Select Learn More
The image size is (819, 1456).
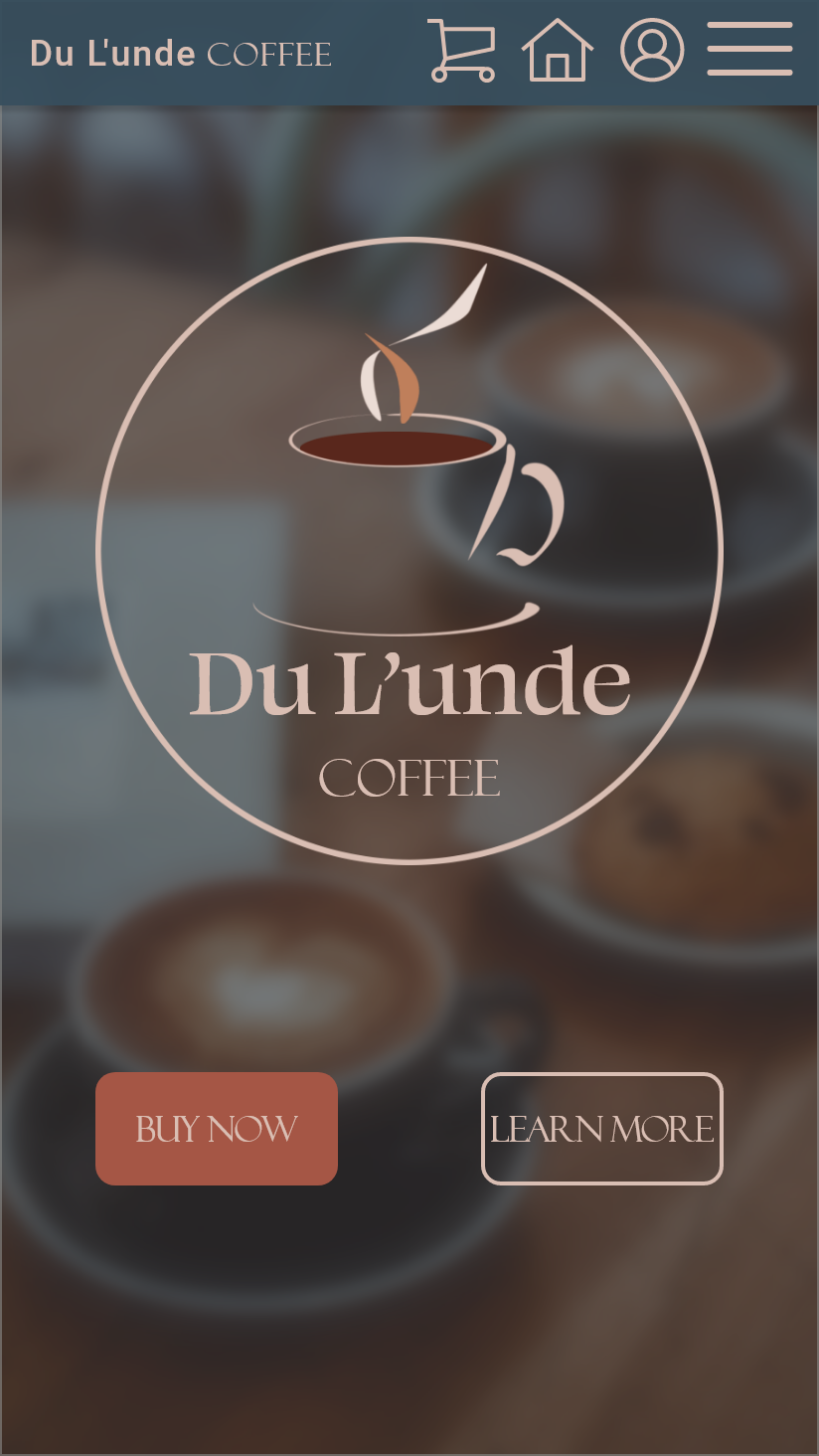pos(602,1129)
